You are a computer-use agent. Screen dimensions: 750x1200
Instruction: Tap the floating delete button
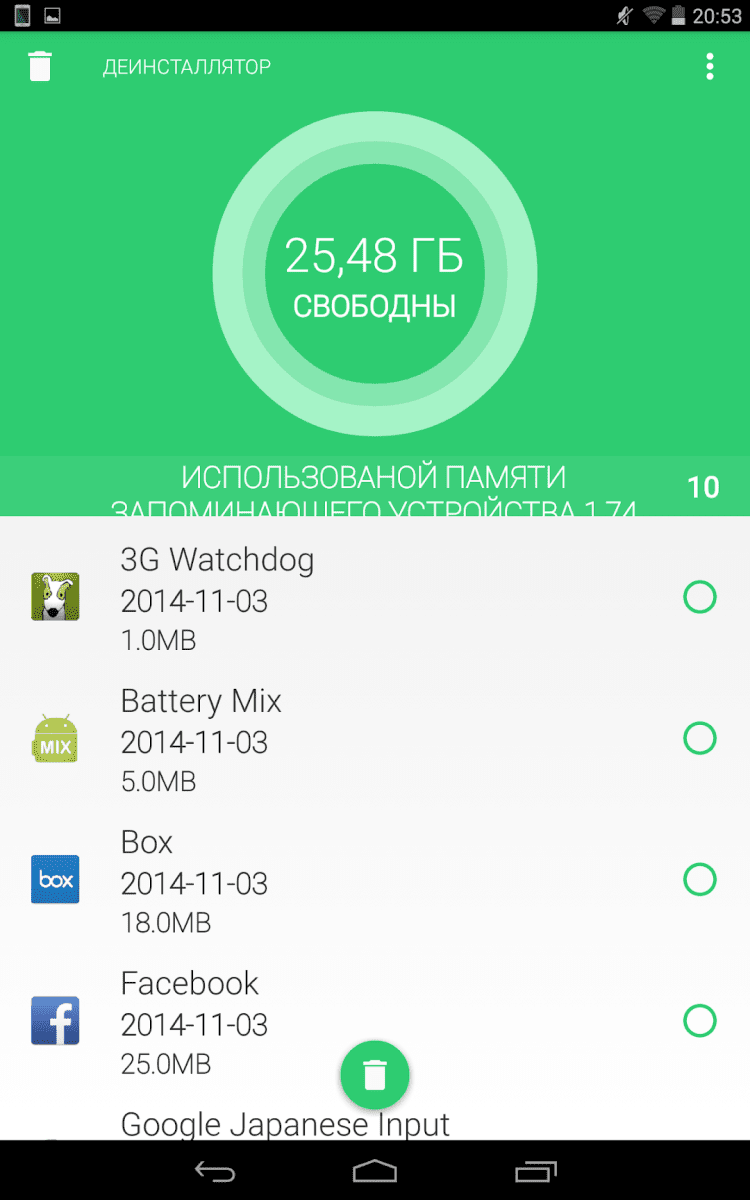click(375, 1075)
